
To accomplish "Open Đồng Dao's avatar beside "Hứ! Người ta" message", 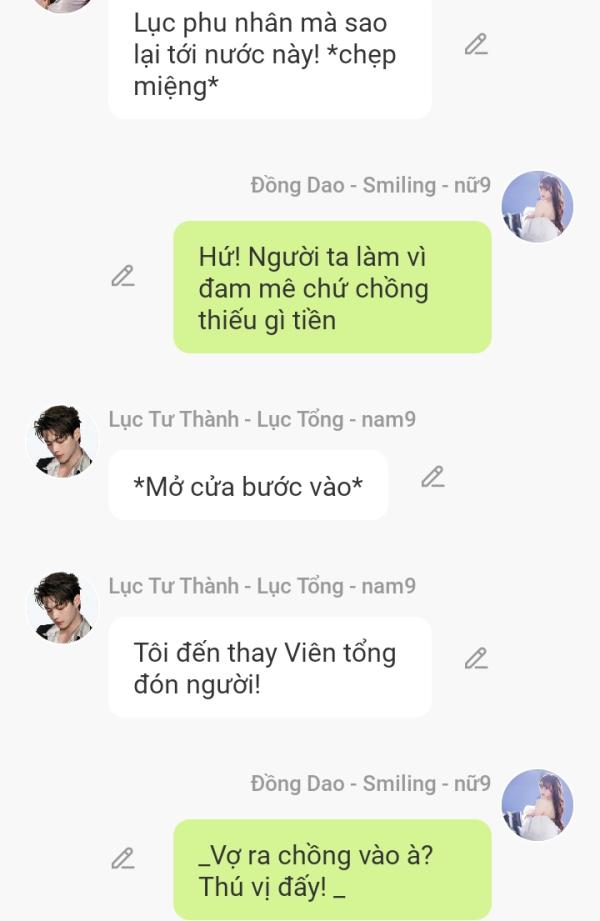I will (537, 207).
